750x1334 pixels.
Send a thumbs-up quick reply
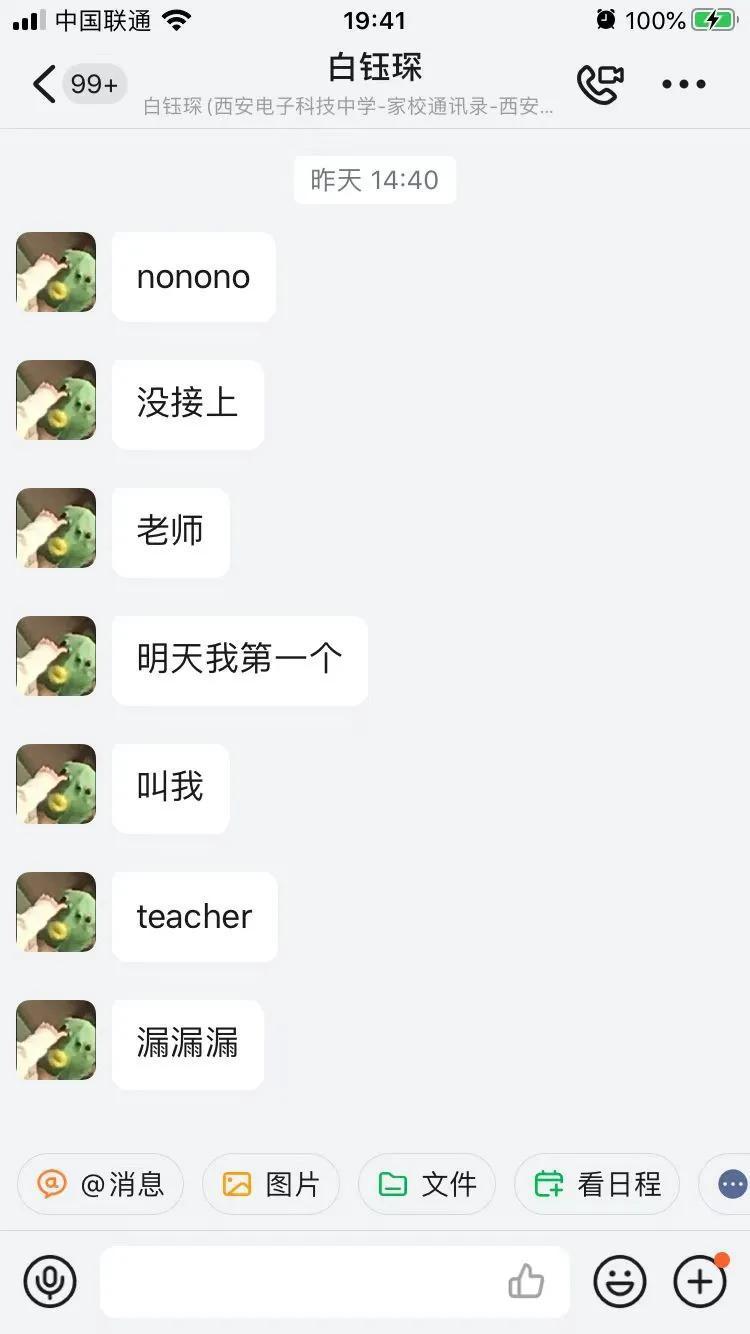[526, 1281]
